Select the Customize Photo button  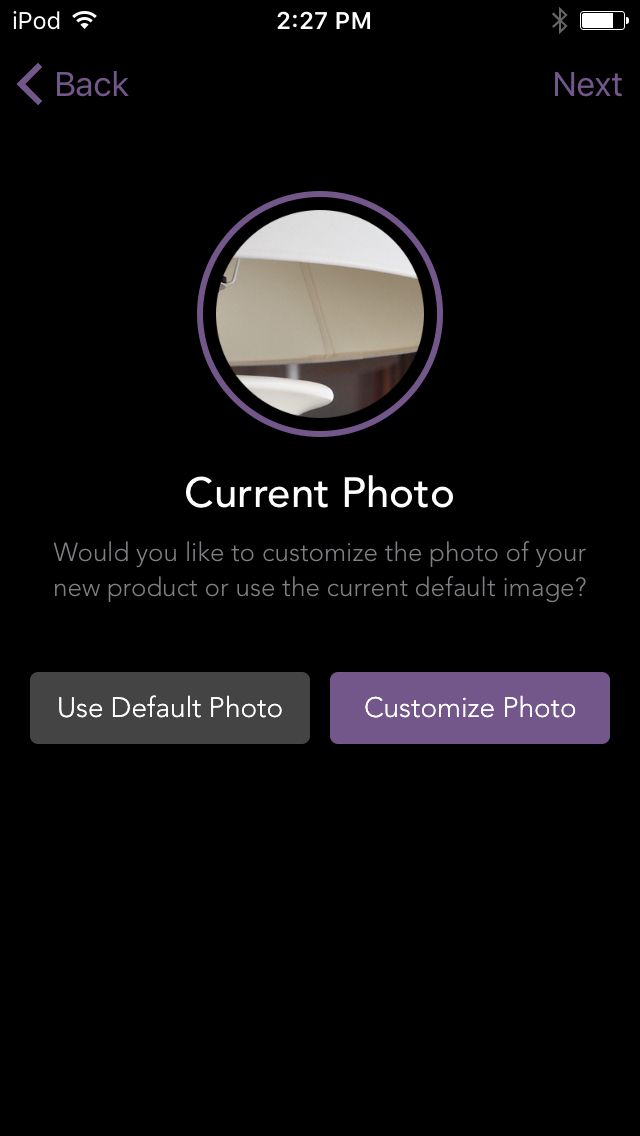470,708
